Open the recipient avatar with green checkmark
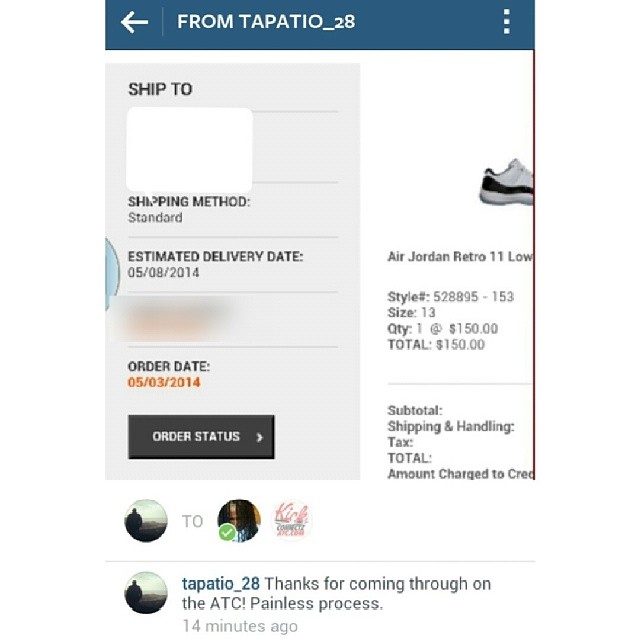Image resolution: width=640 pixels, height=640 pixels. (x=239, y=521)
